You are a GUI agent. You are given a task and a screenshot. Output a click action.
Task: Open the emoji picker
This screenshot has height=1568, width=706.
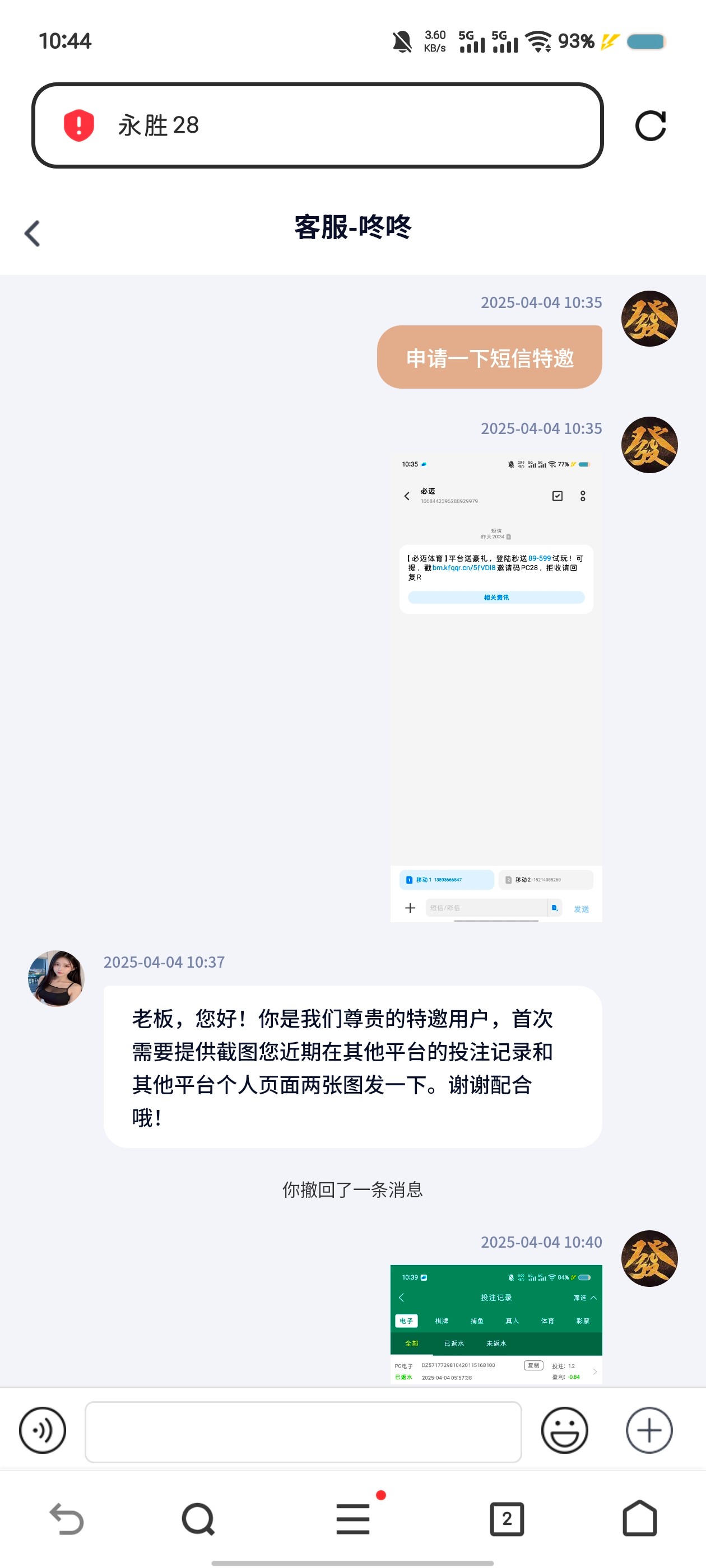point(564,1430)
